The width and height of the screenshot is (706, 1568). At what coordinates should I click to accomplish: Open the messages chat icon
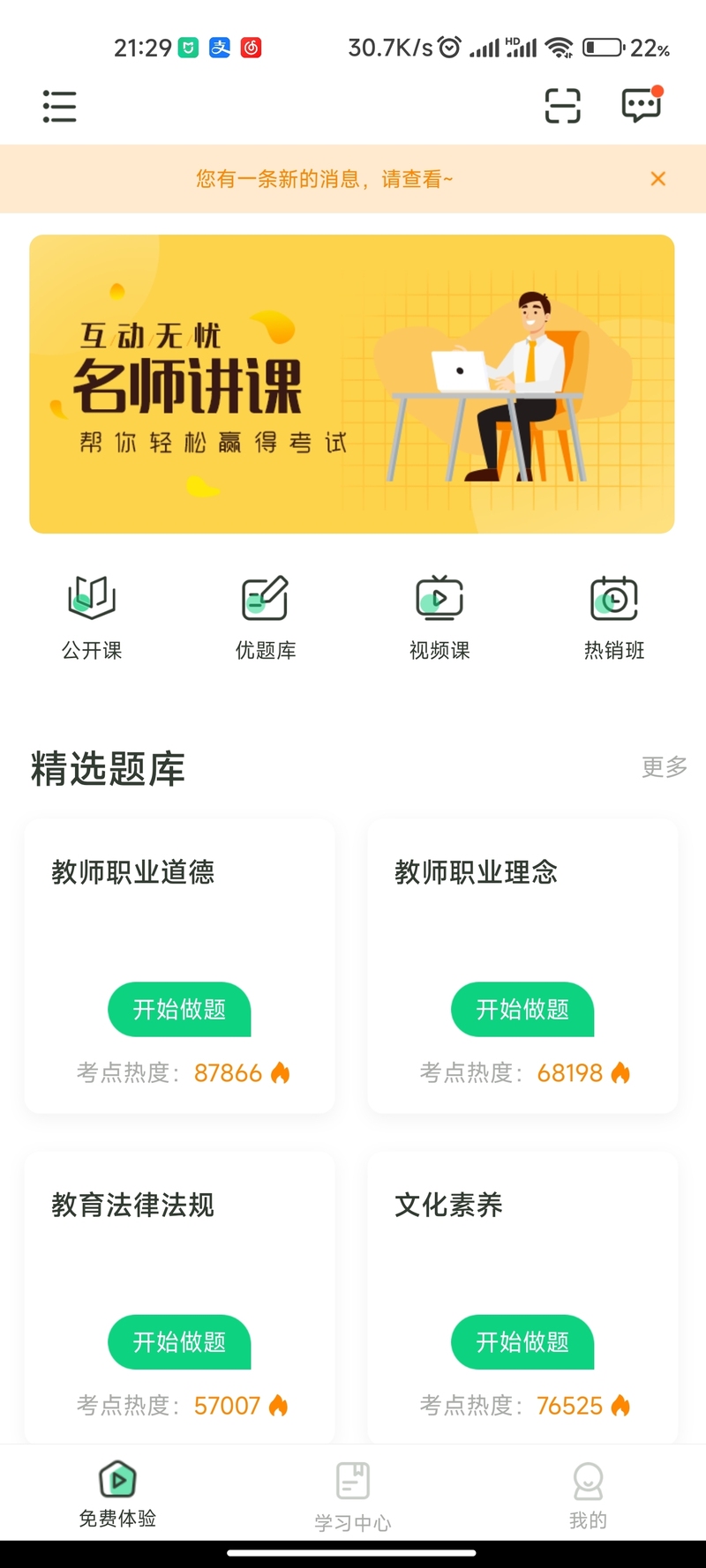tap(642, 106)
